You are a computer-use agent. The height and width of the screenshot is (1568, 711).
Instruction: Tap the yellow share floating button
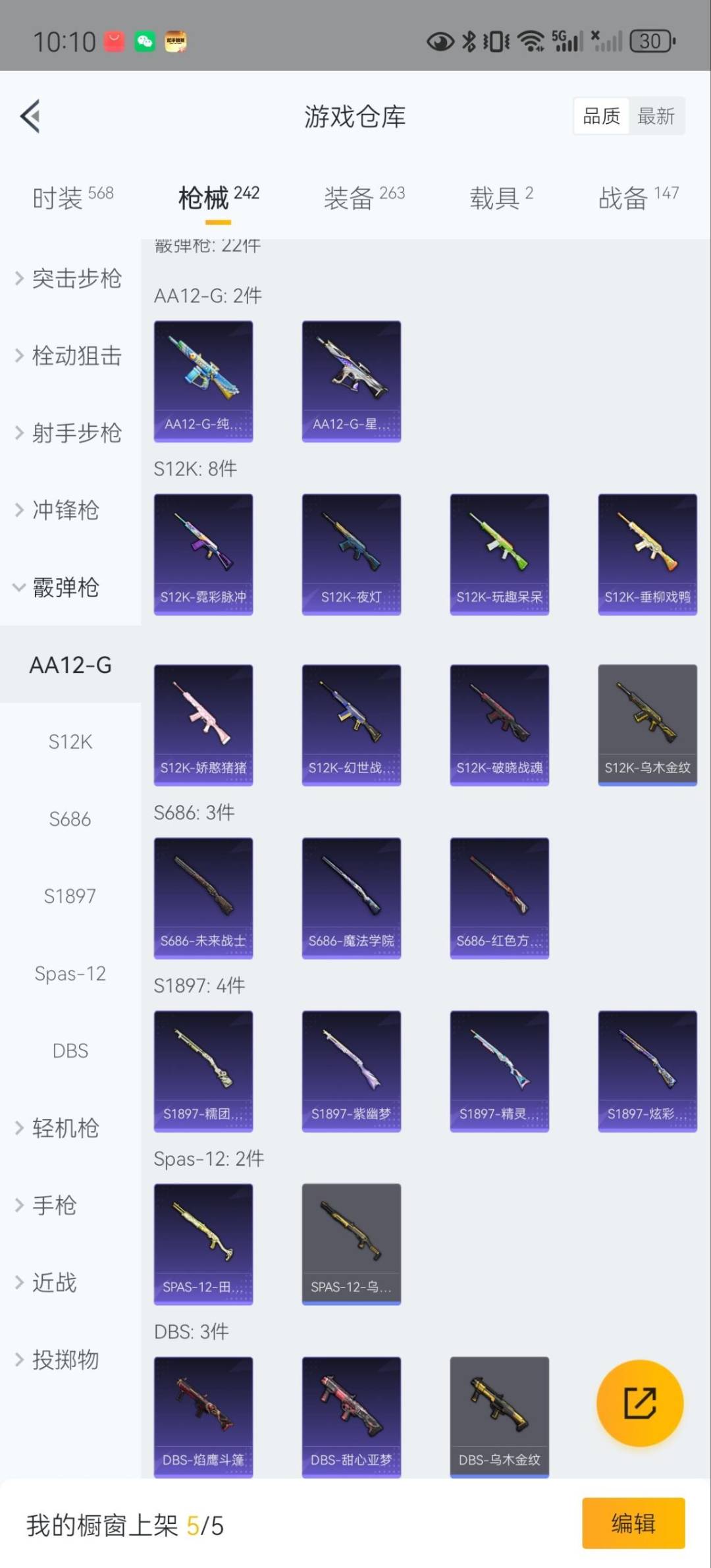pos(639,1403)
